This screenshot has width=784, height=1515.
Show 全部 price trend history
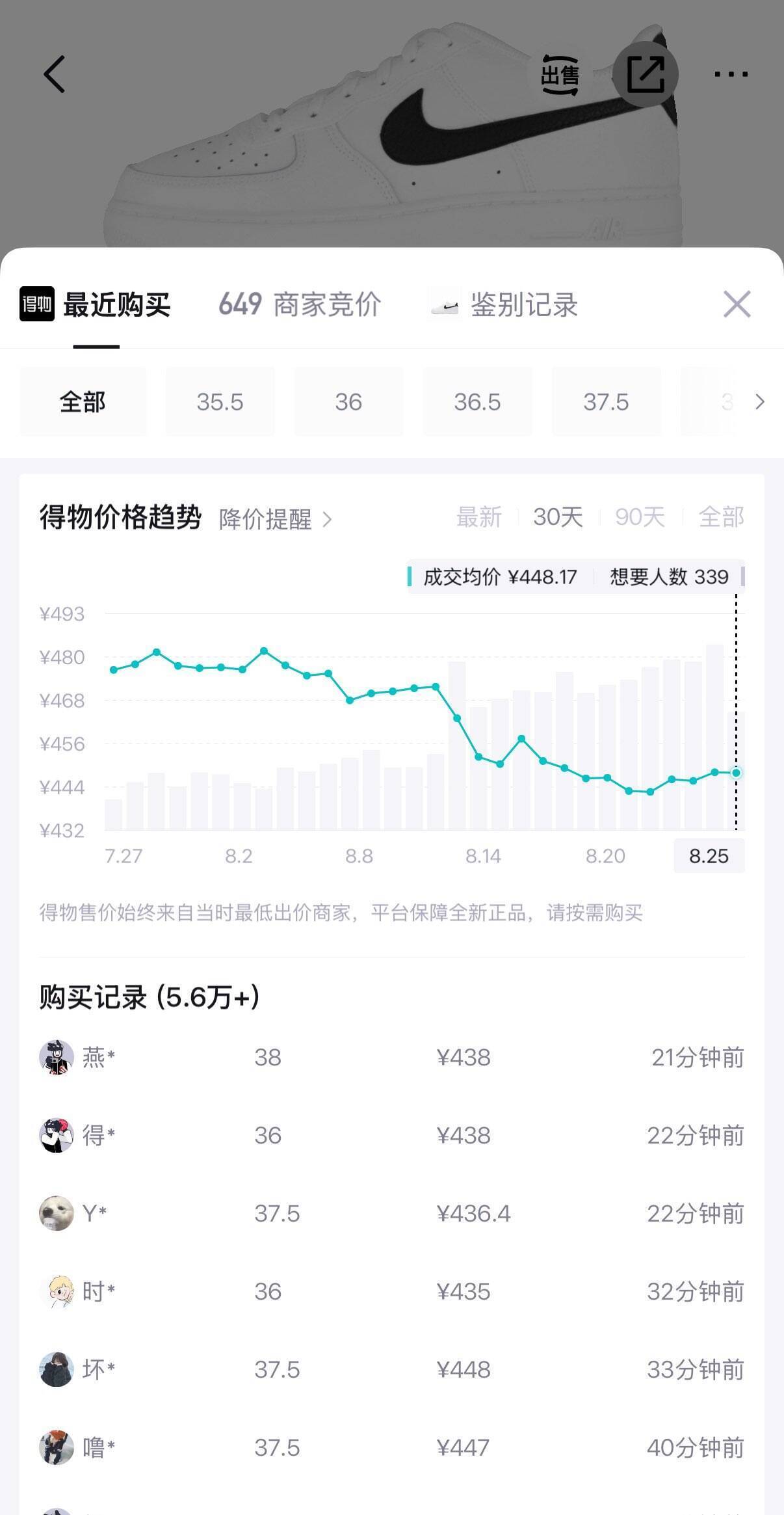pyautogui.click(x=721, y=517)
